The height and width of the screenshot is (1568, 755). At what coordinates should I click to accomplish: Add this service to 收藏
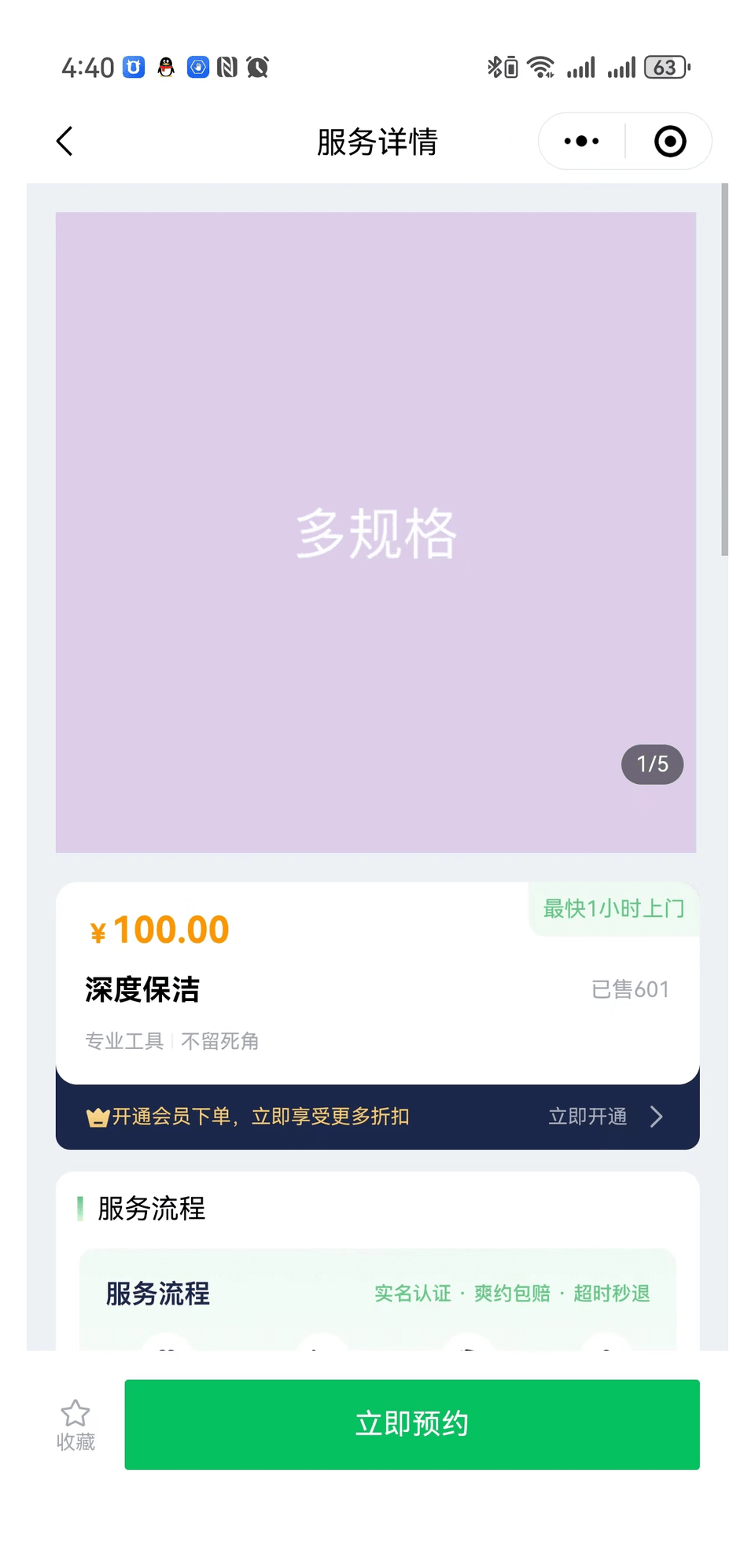[75, 1425]
